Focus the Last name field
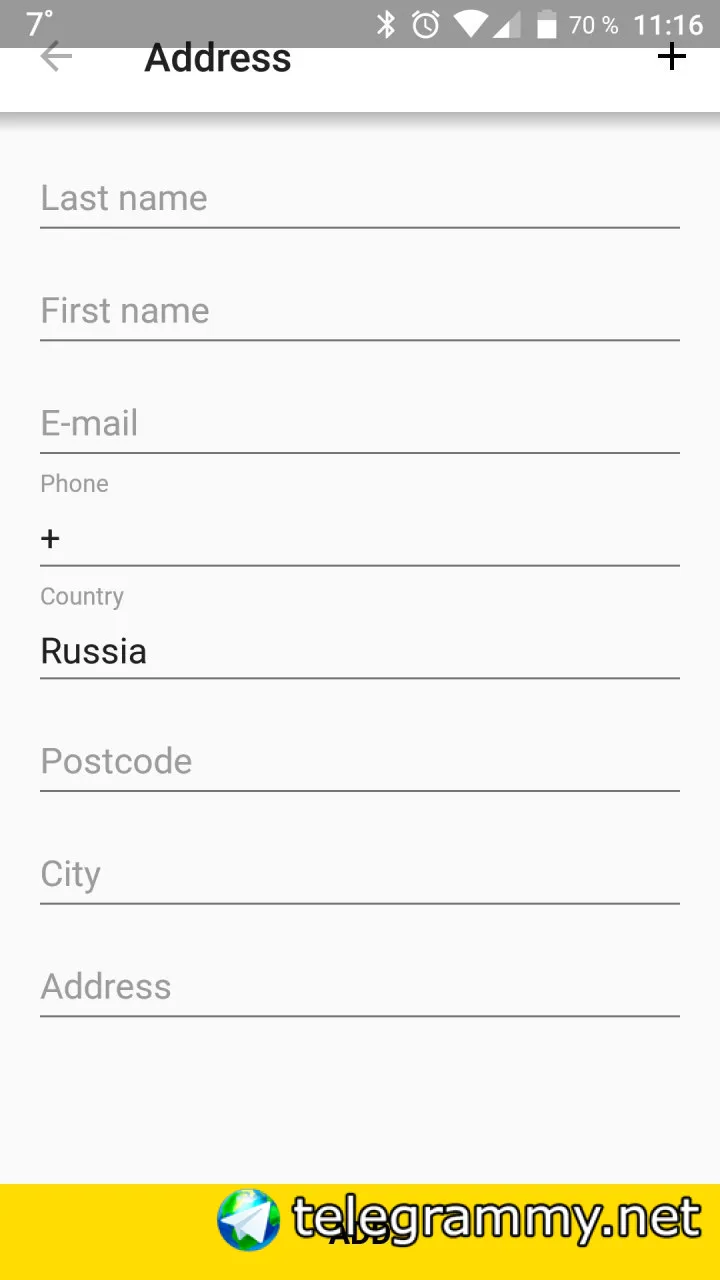720x1280 pixels. tap(360, 198)
